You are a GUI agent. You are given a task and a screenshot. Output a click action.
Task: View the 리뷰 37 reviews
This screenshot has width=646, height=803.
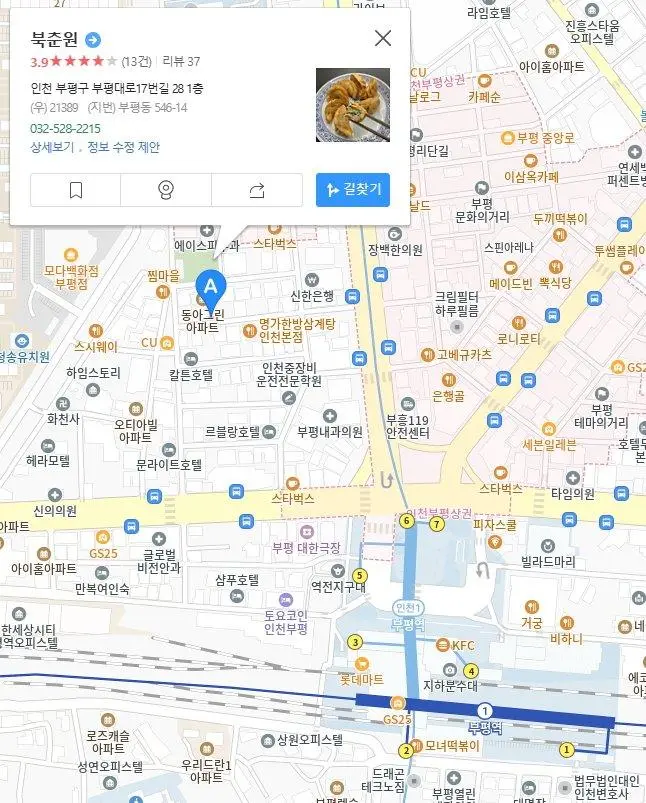pos(181,61)
